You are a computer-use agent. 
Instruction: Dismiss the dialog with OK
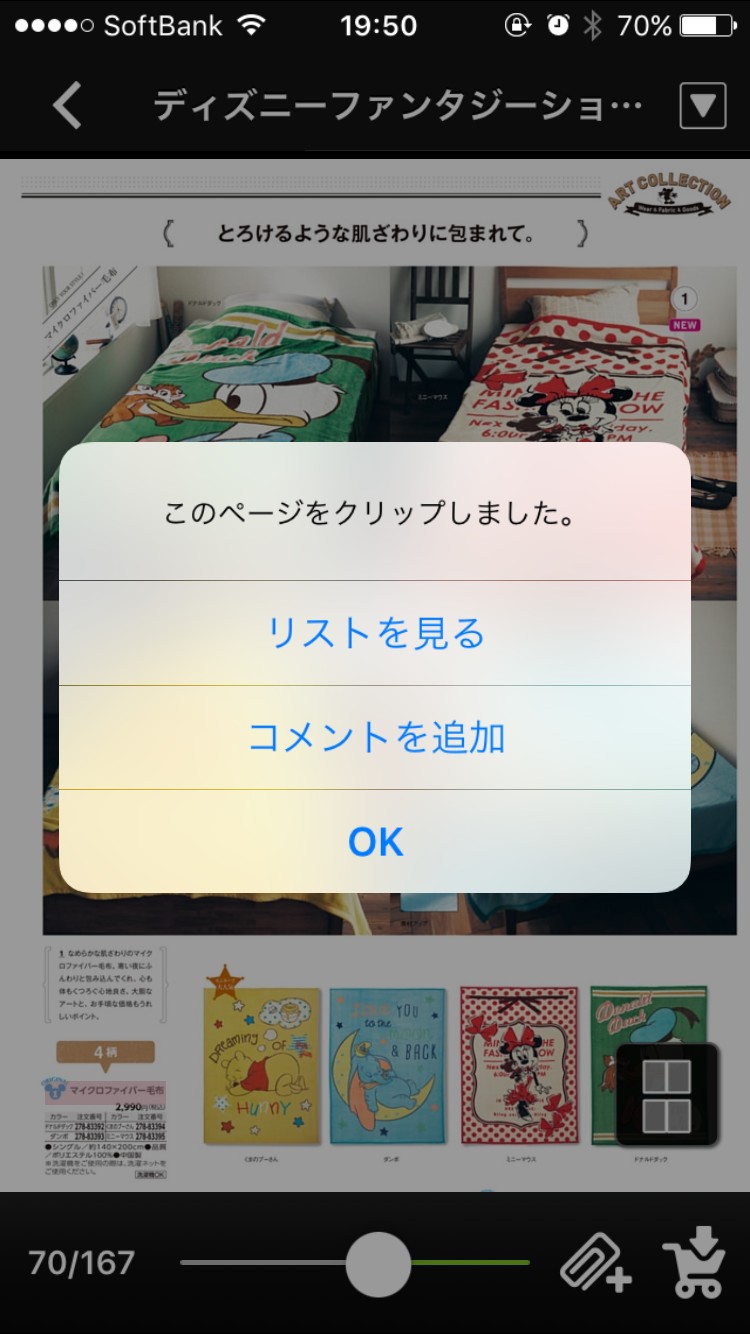(x=375, y=842)
